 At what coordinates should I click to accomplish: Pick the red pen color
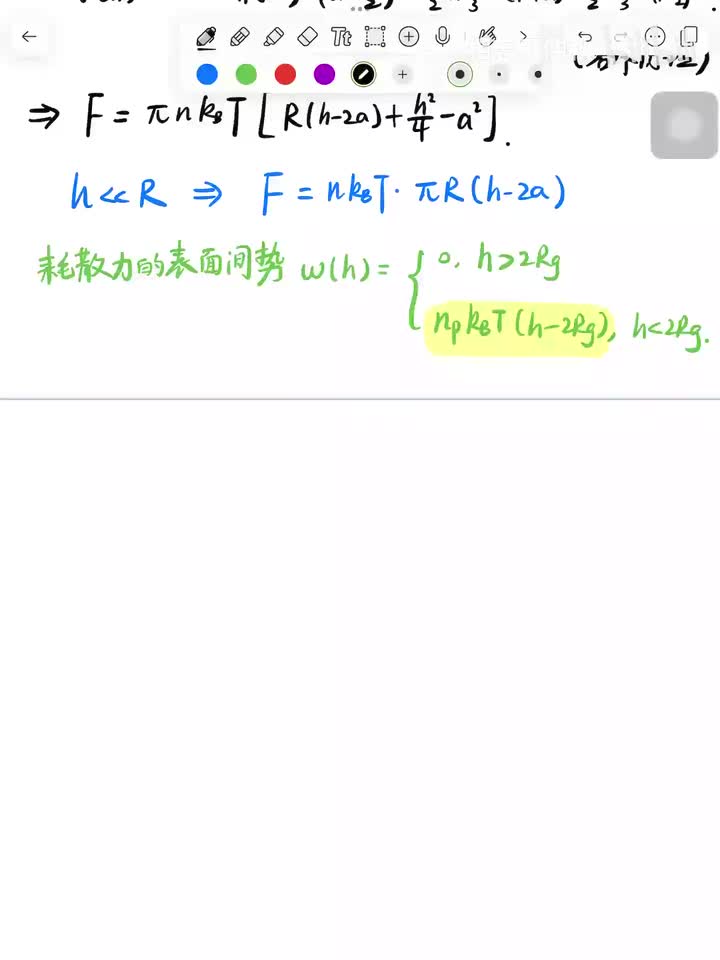[x=285, y=74]
